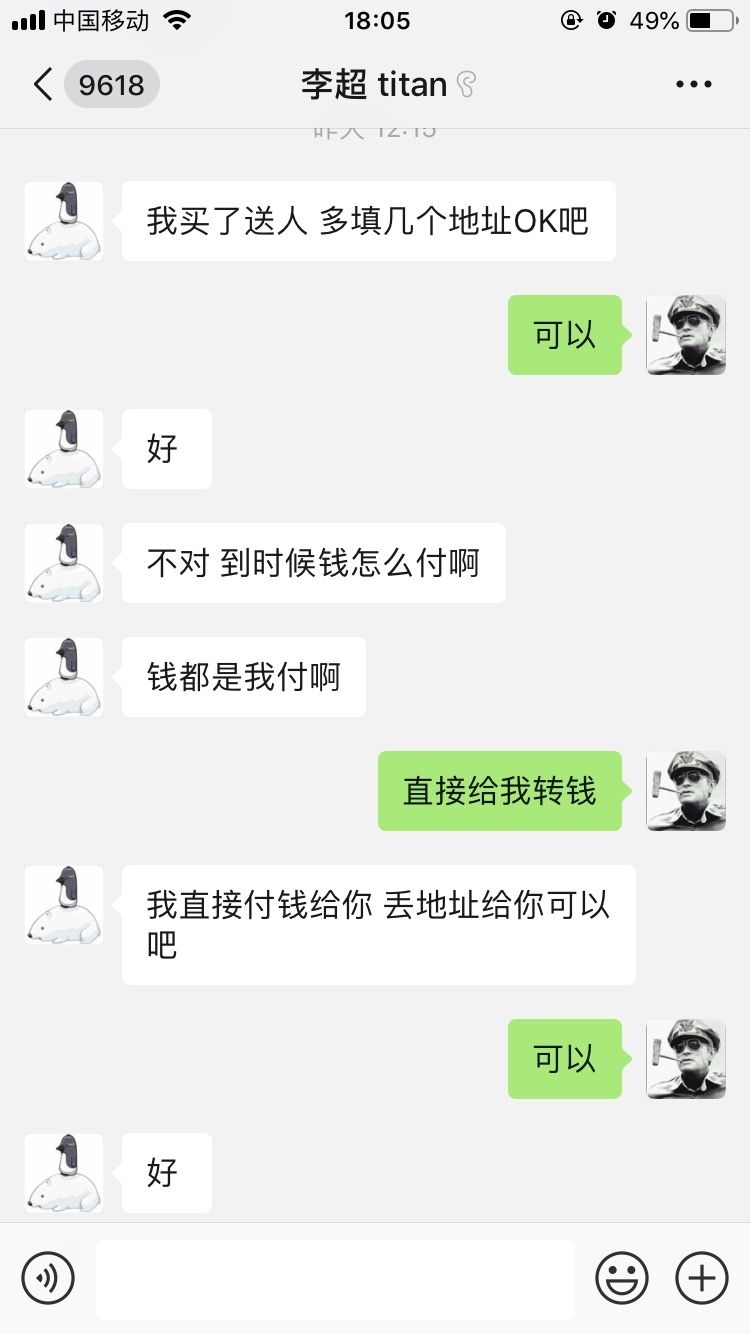The image size is (750, 1334).
Task: Tap the plus icon to open attachment options
Action: tap(701, 1278)
